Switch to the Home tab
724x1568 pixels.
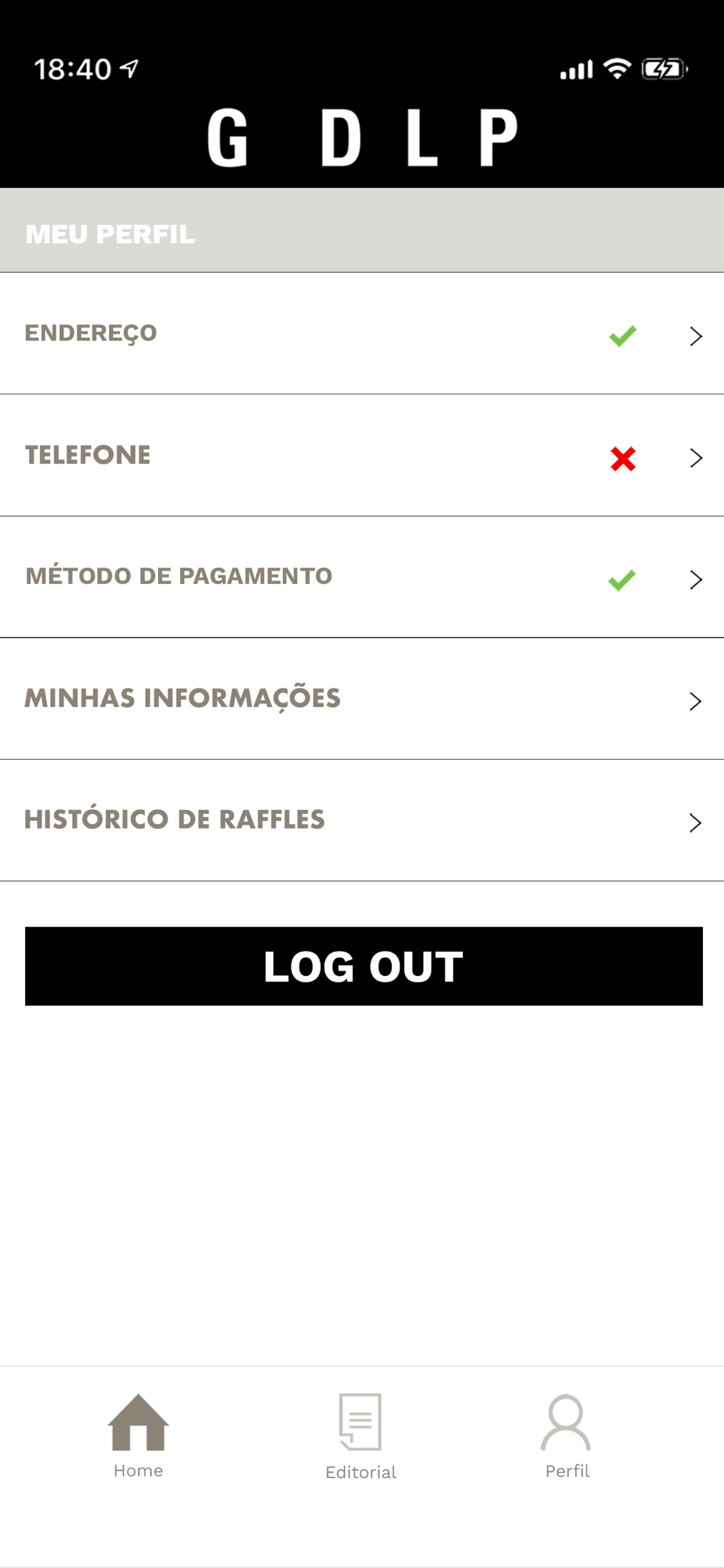point(138,1436)
